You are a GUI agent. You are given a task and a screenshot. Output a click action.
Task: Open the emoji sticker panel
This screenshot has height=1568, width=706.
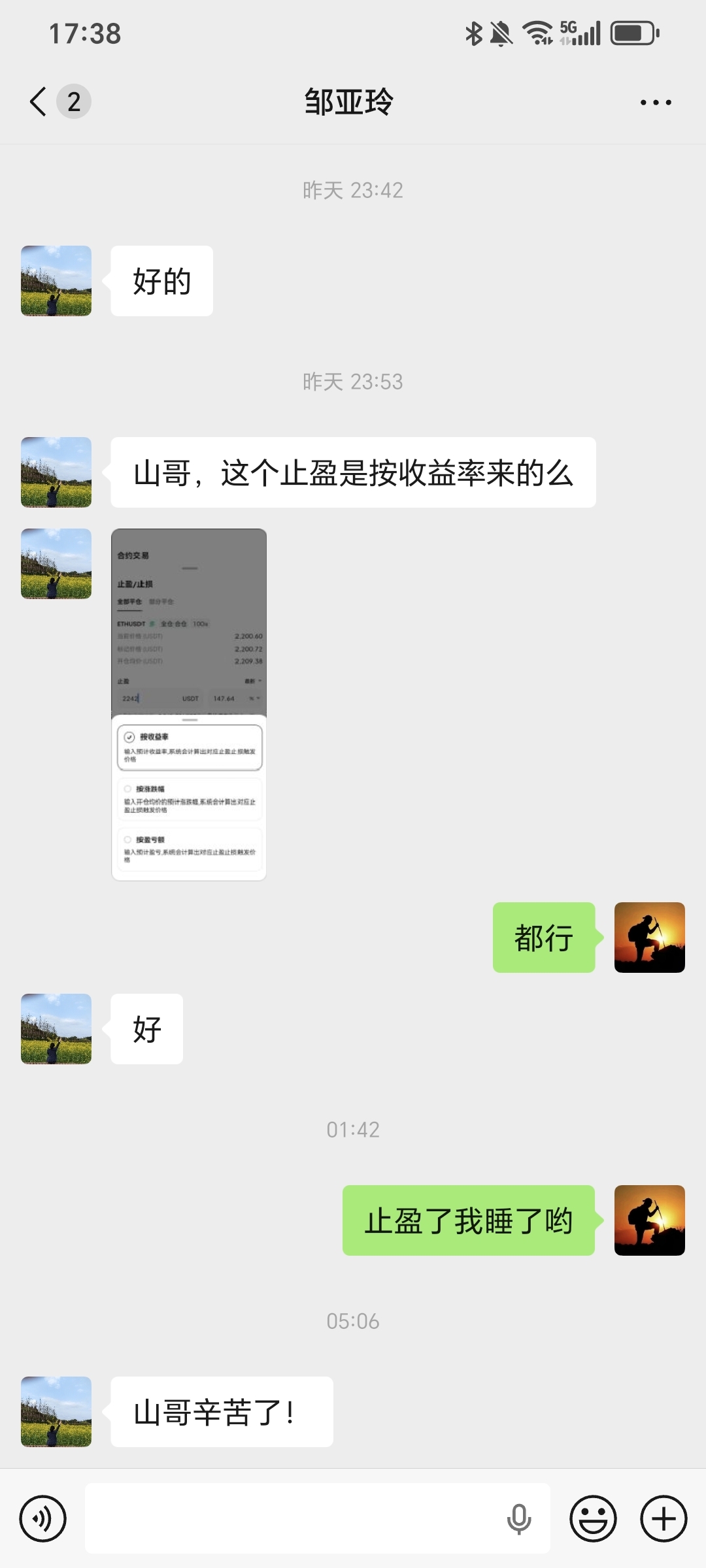coord(593,1518)
